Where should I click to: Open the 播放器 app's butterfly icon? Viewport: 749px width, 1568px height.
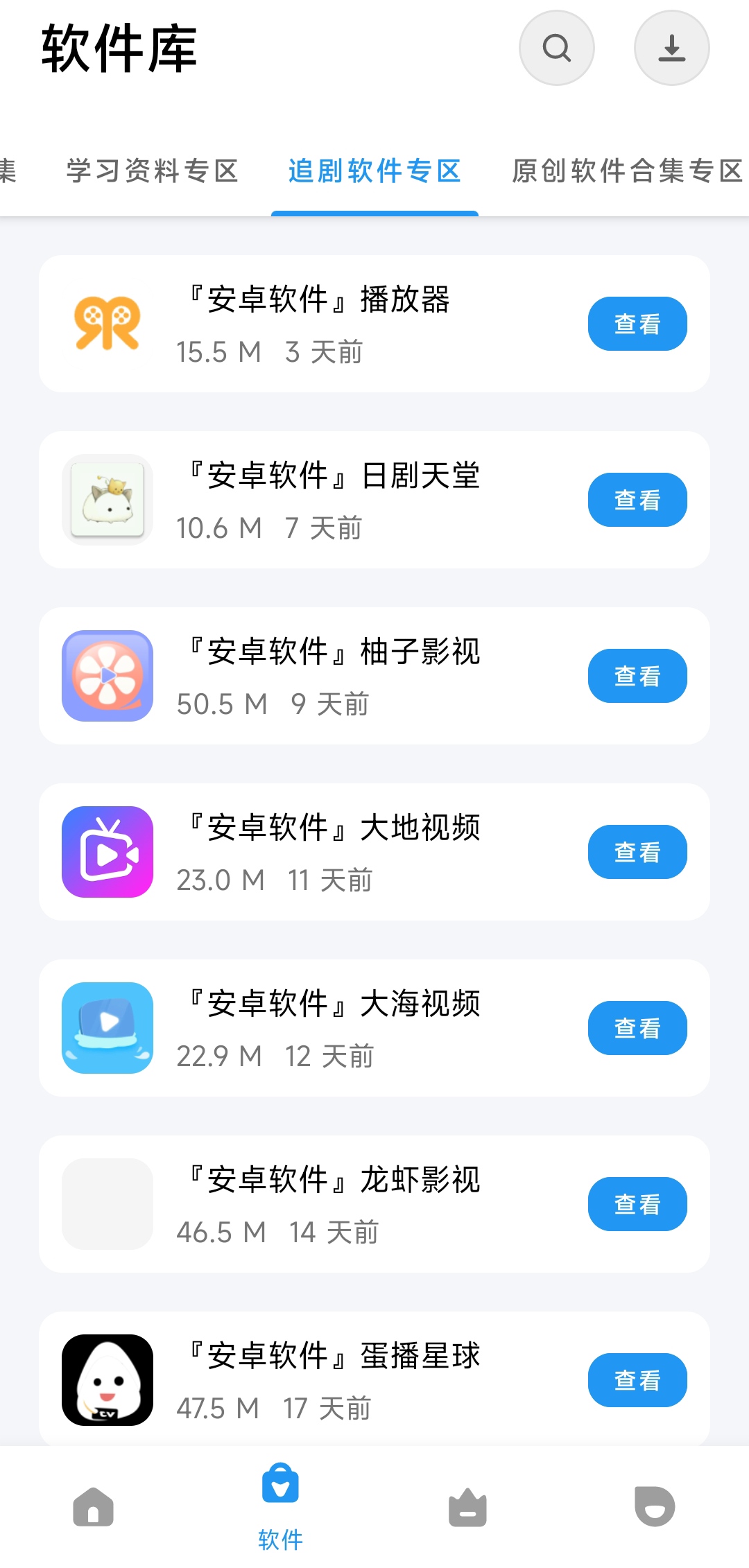pyautogui.click(x=106, y=323)
